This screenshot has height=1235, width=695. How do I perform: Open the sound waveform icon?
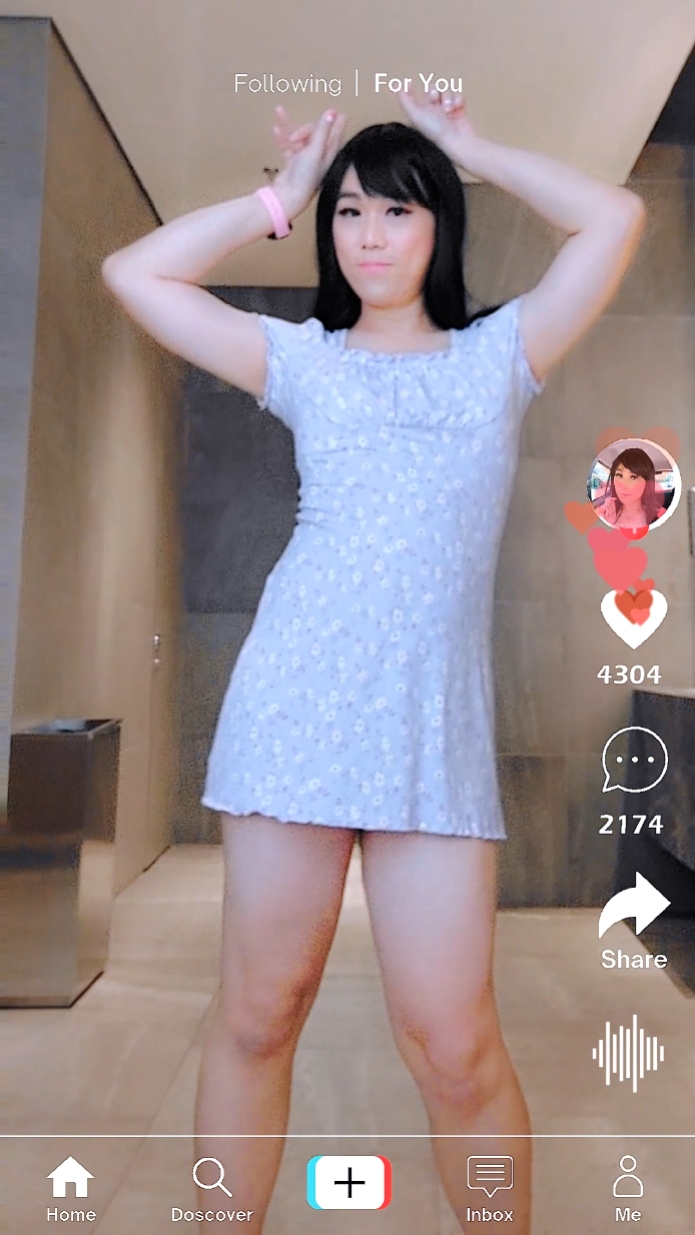tap(628, 1052)
